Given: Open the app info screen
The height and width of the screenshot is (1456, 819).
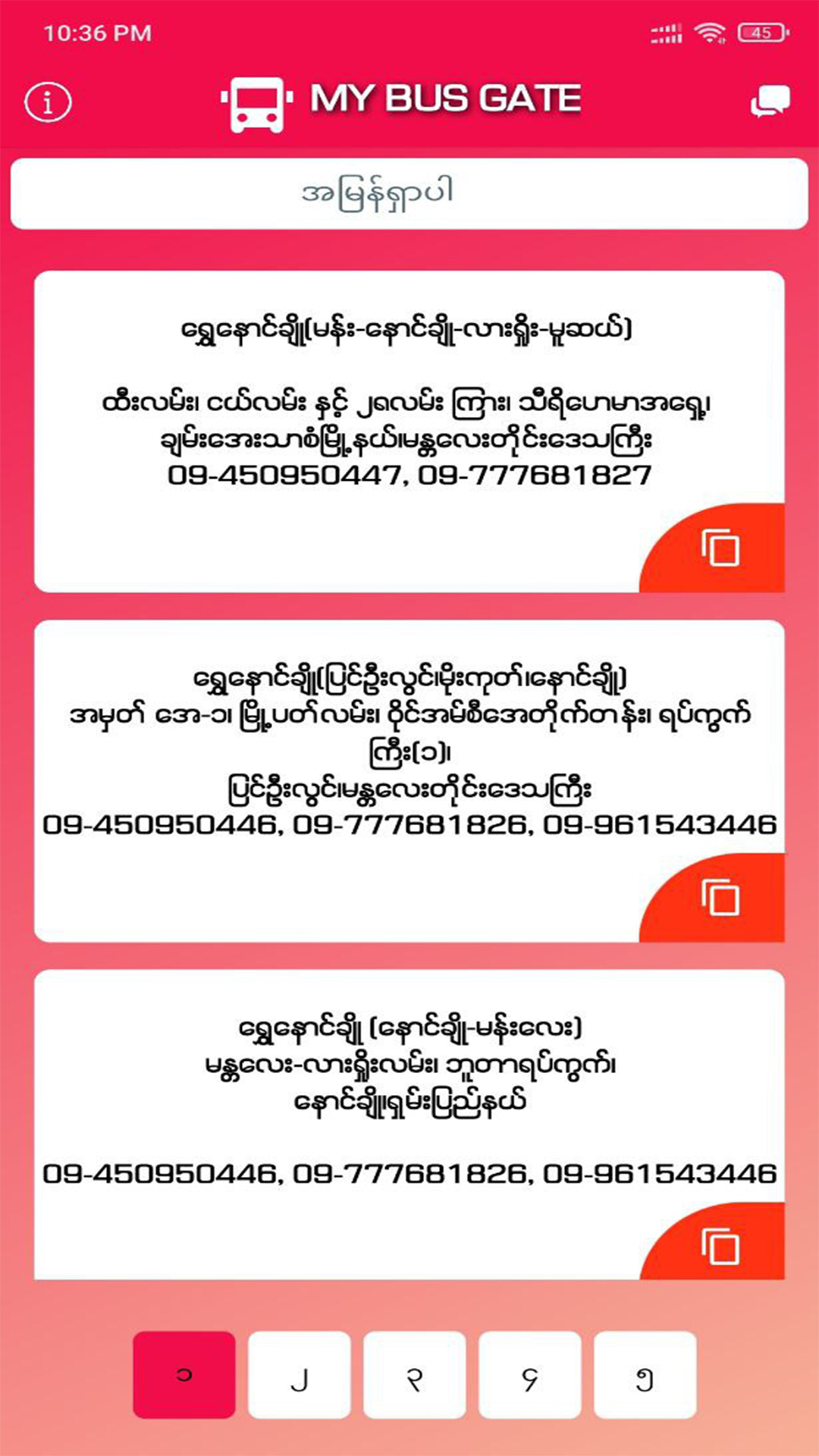Looking at the screenshot, I should click(x=47, y=101).
